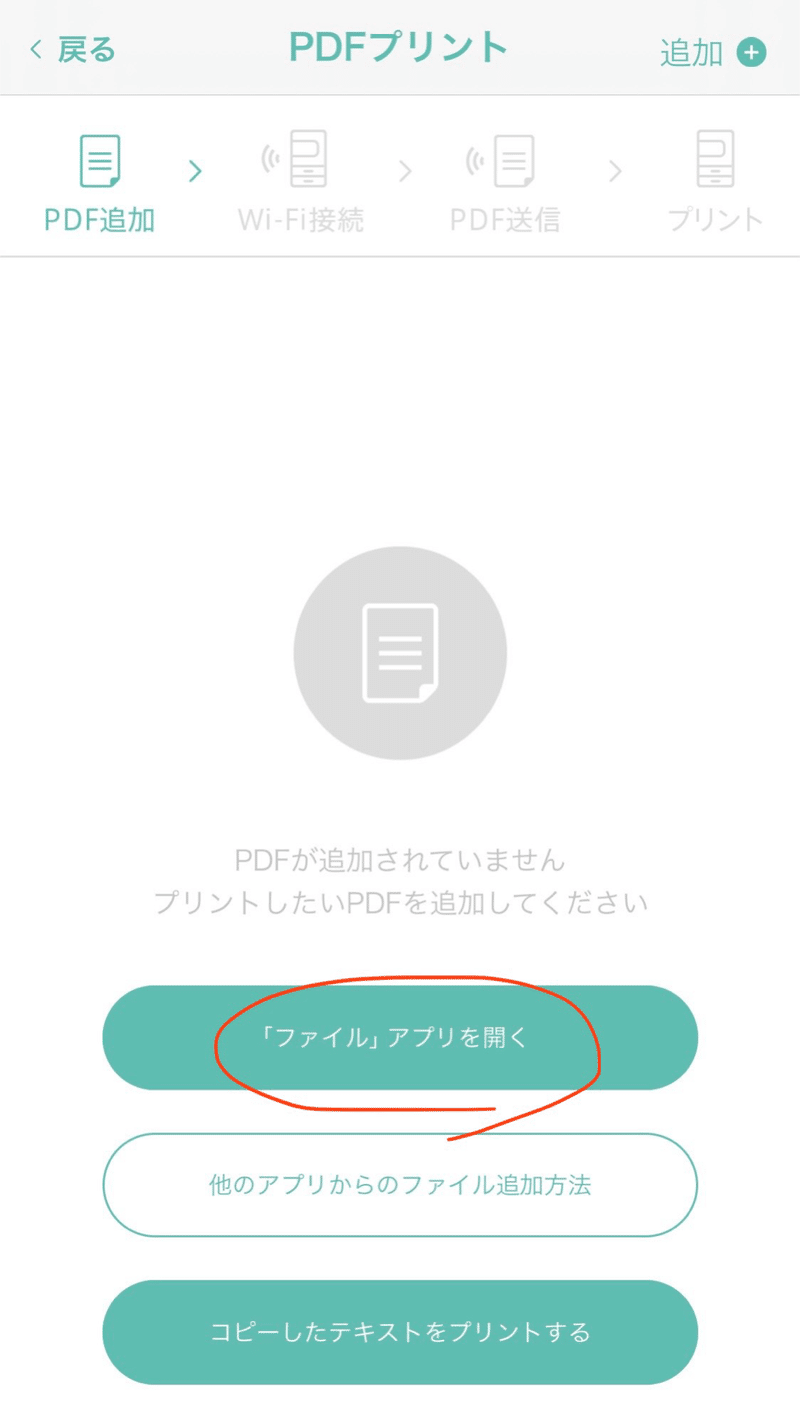
Task: Select コピーしたテキストをプリントする
Action: (x=400, y=1332)
